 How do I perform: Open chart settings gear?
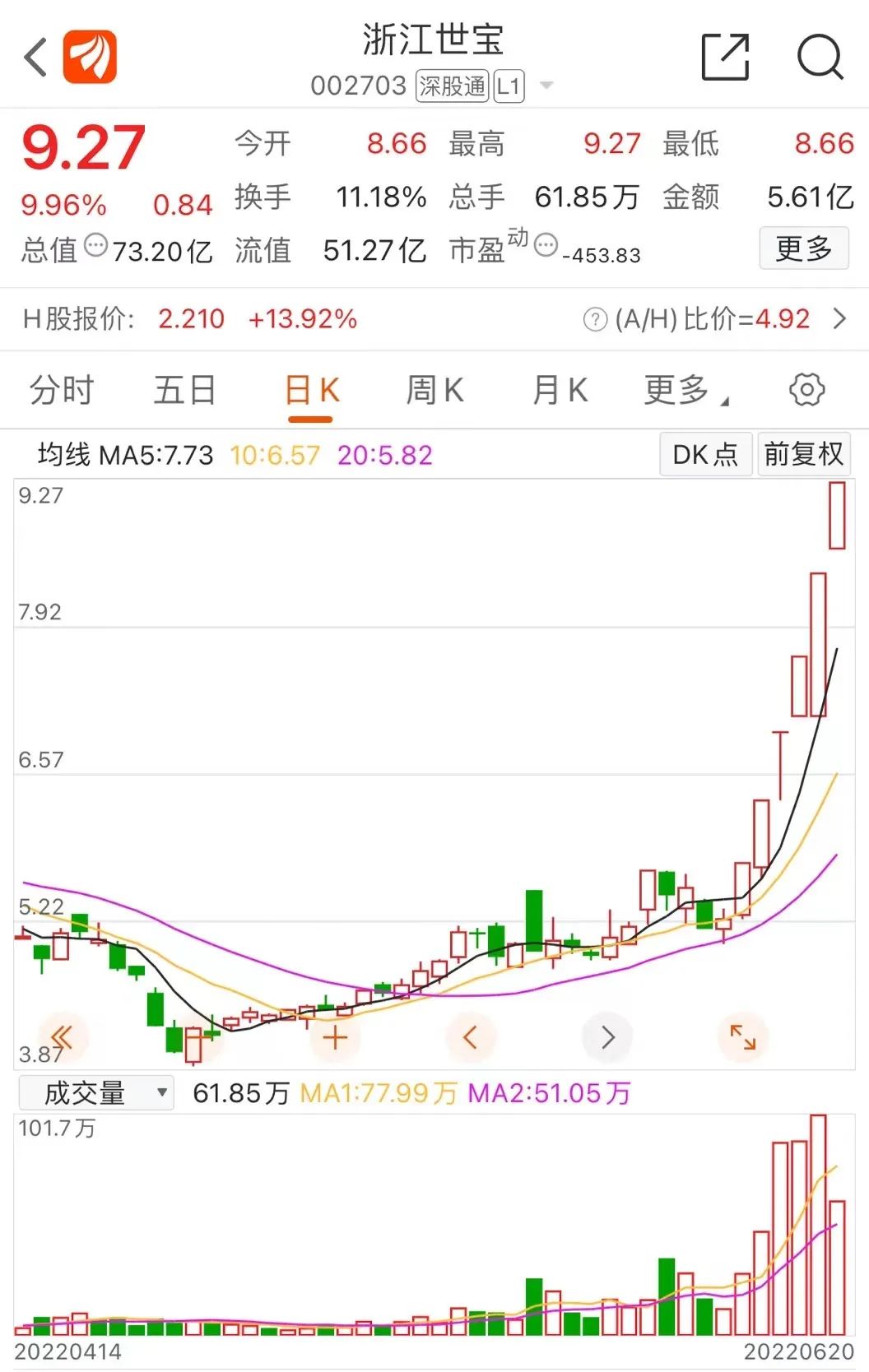(806, 390)
